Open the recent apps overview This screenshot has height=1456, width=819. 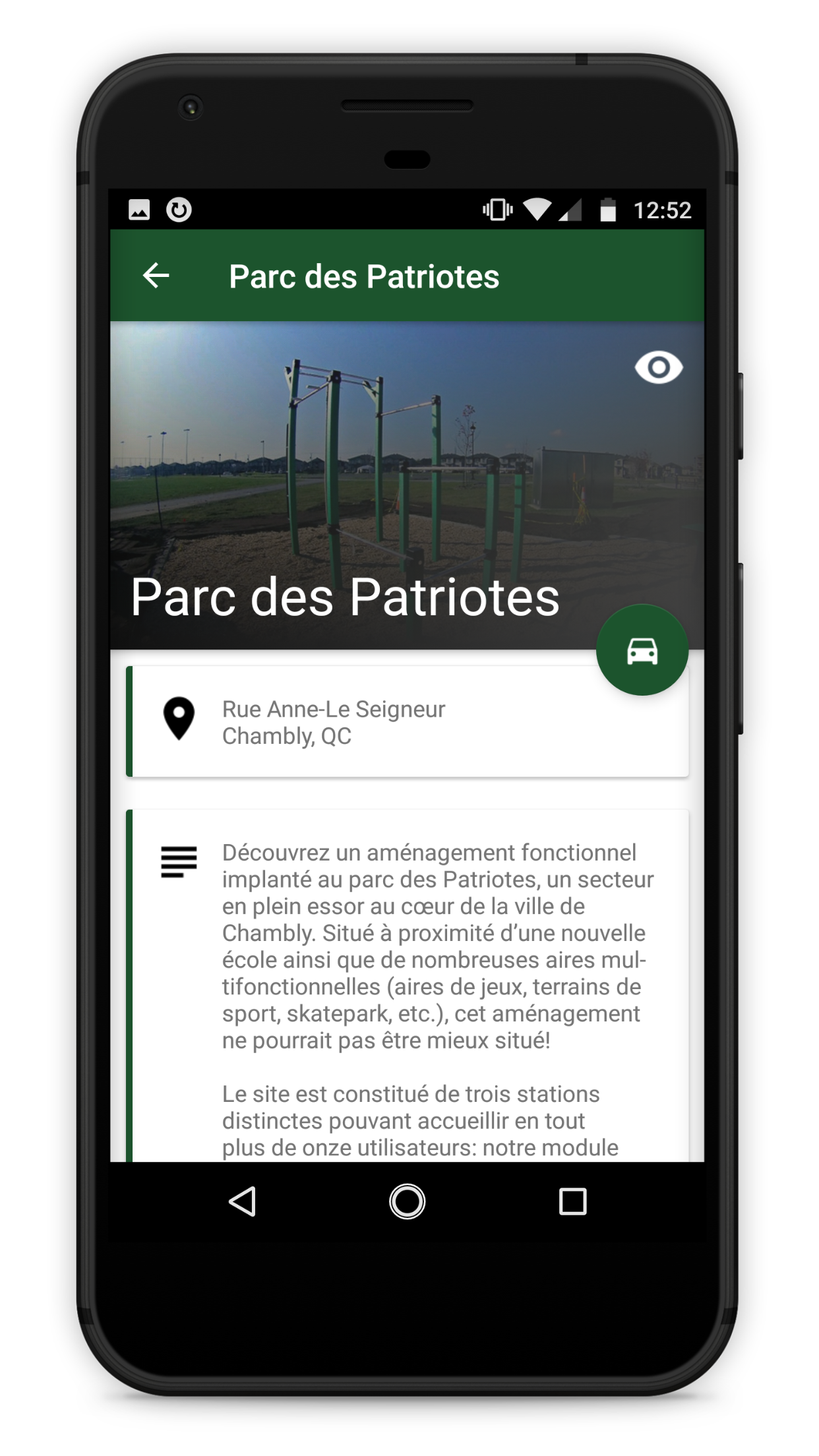[572, 1201]
